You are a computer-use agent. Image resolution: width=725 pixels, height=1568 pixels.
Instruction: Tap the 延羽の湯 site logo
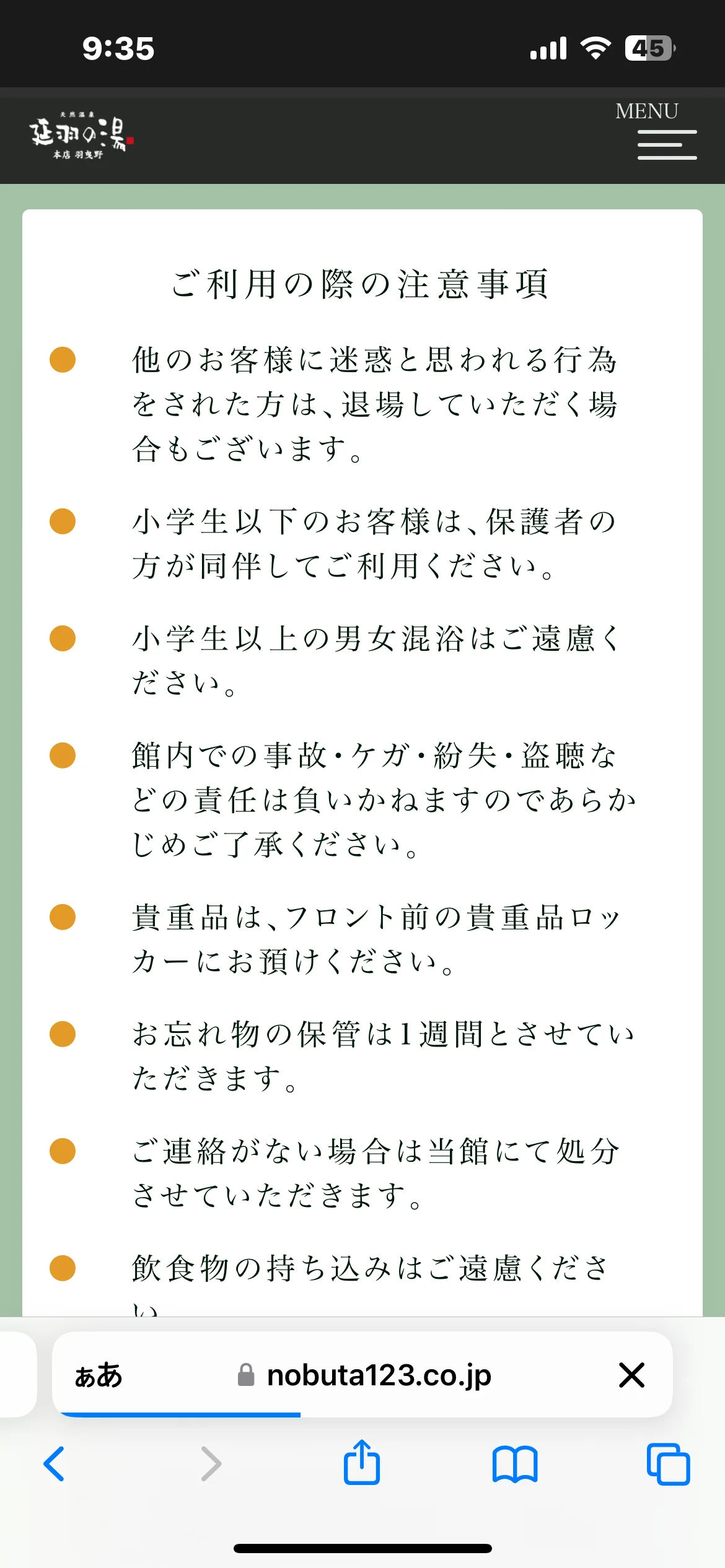[x=81, y=135]
